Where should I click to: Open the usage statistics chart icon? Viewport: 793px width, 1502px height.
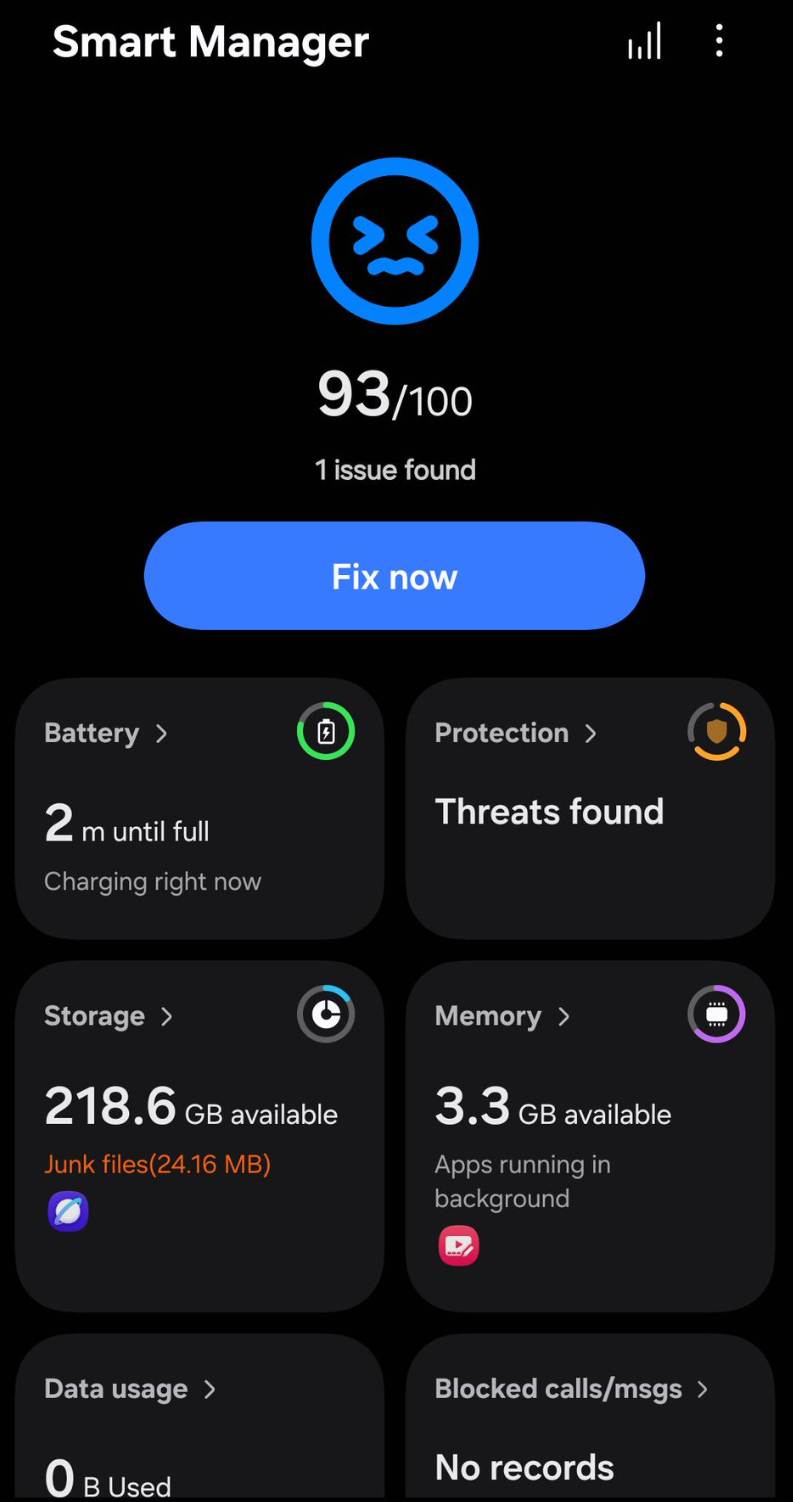(x=645, y=43)
